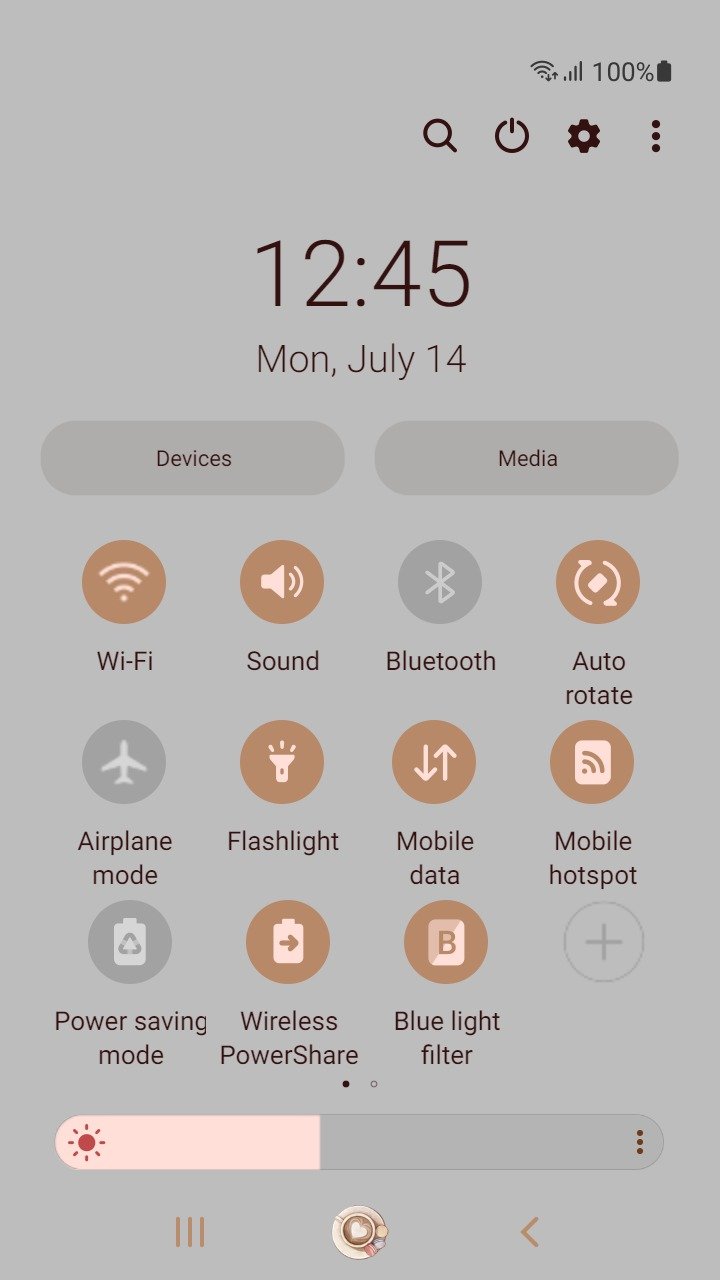Viewport: 720px width, 1280px height.
Task: Tap the navigation bar back arrow
Action: [530, 1232]
